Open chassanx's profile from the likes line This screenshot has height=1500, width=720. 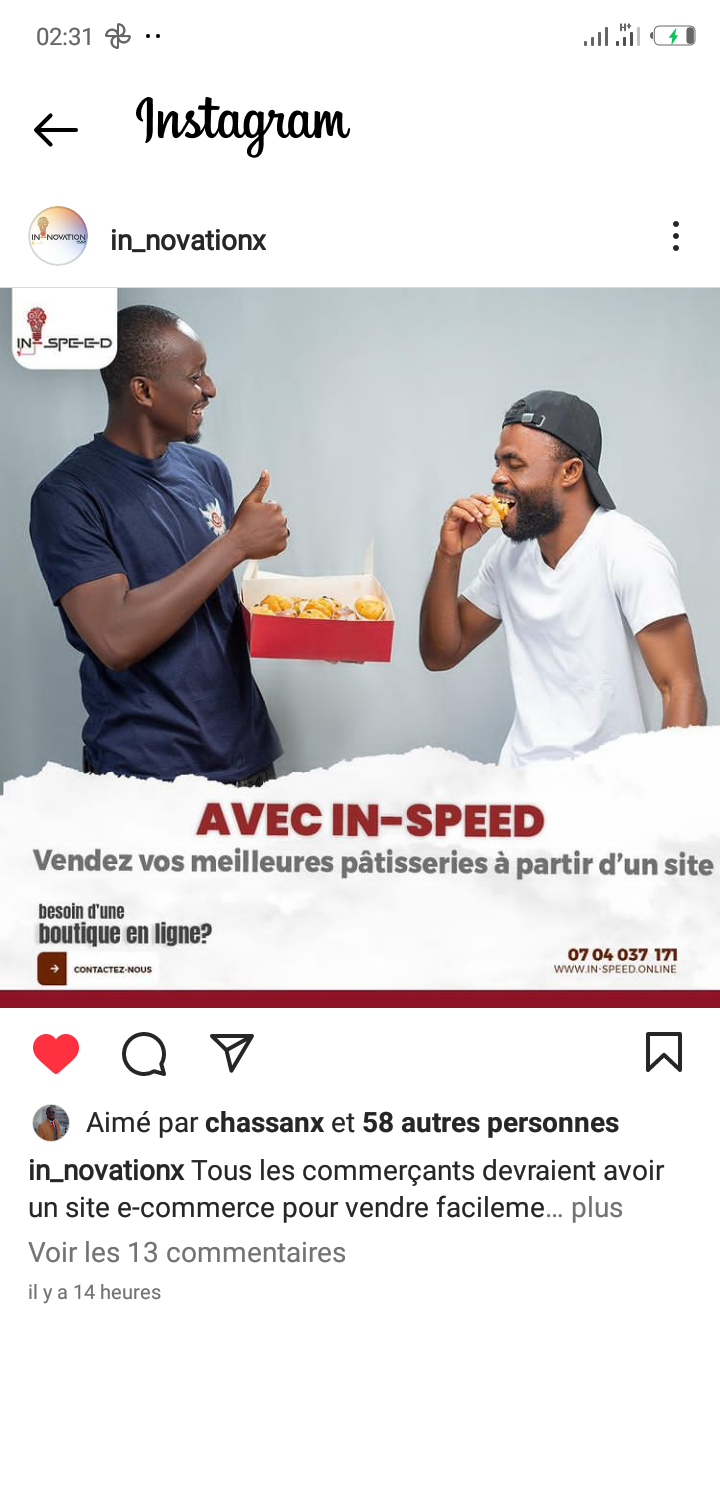pyautogui.click(x=264, y=1123)
